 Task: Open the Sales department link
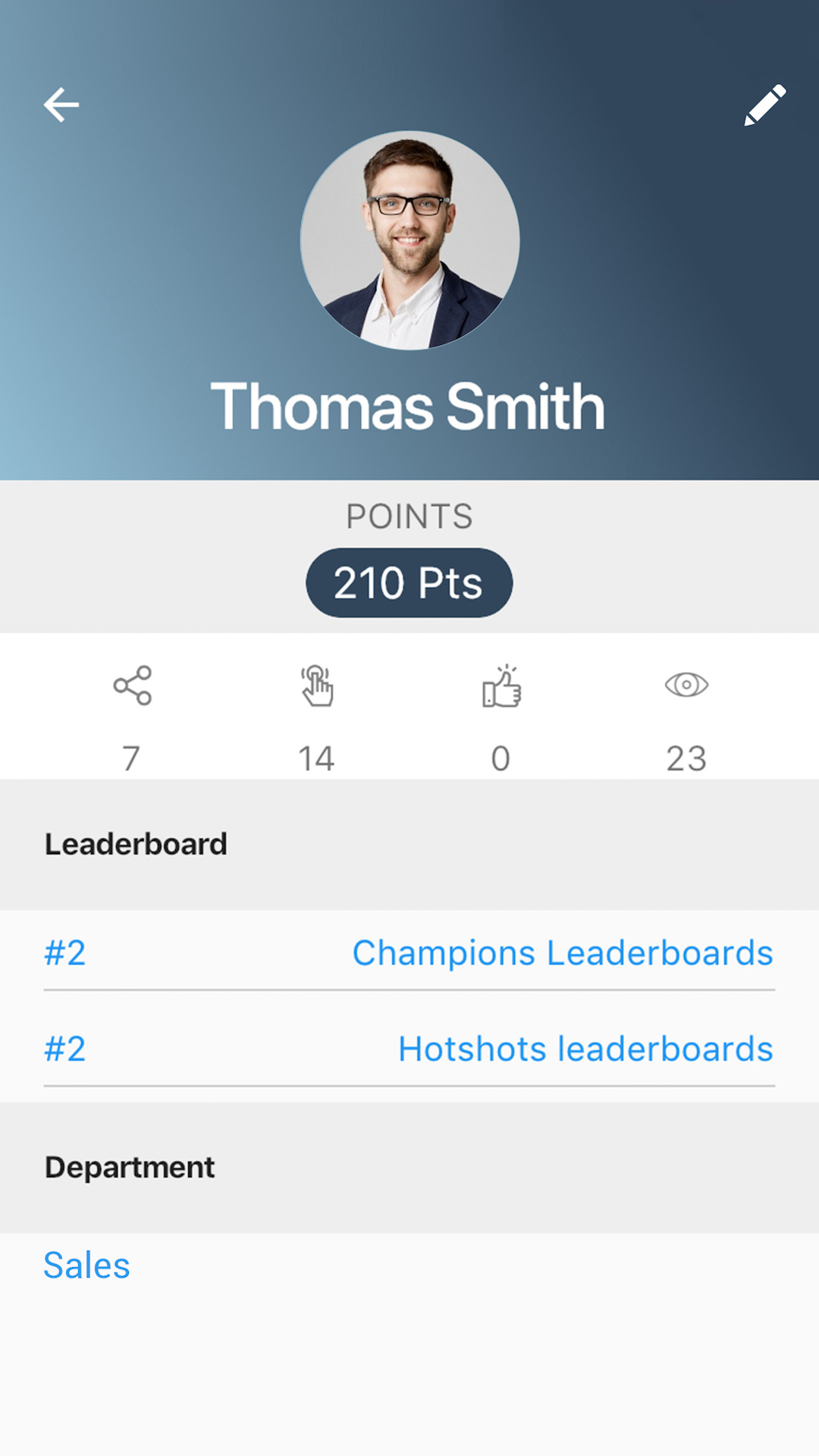86,1266
